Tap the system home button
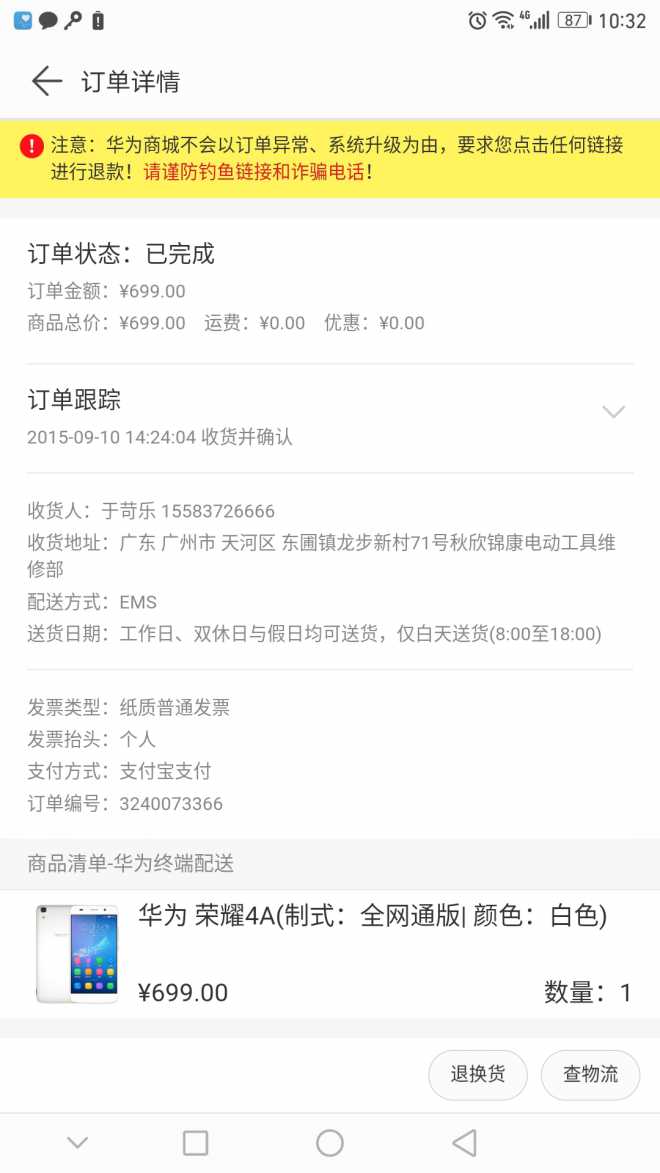The width and height of the screenshot is (660, 1173). (x=330, y=1143)
